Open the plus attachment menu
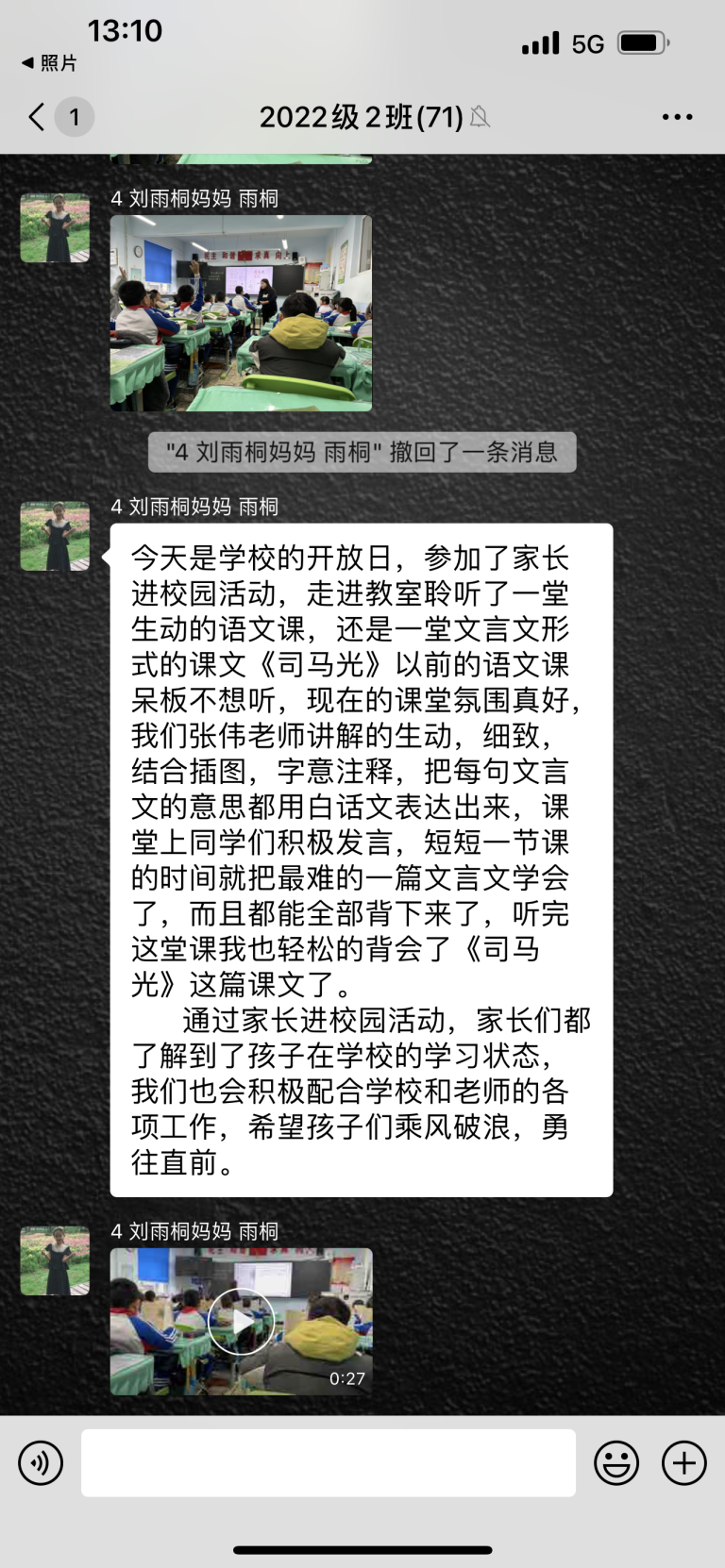The height and width of the screenshot is (1568, 725). [683, 1463]
